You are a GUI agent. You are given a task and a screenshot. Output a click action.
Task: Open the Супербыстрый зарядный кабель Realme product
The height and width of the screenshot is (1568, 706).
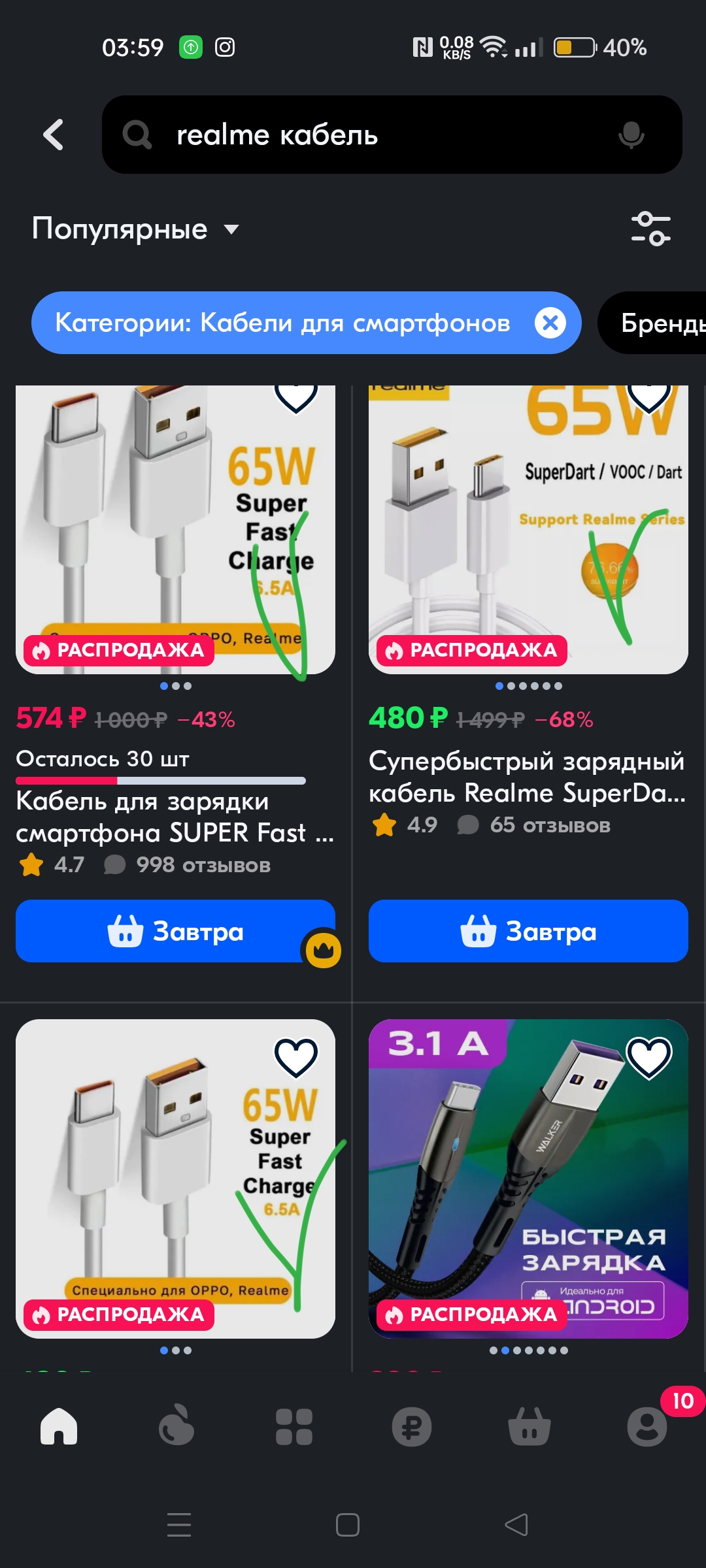[527, 777]
